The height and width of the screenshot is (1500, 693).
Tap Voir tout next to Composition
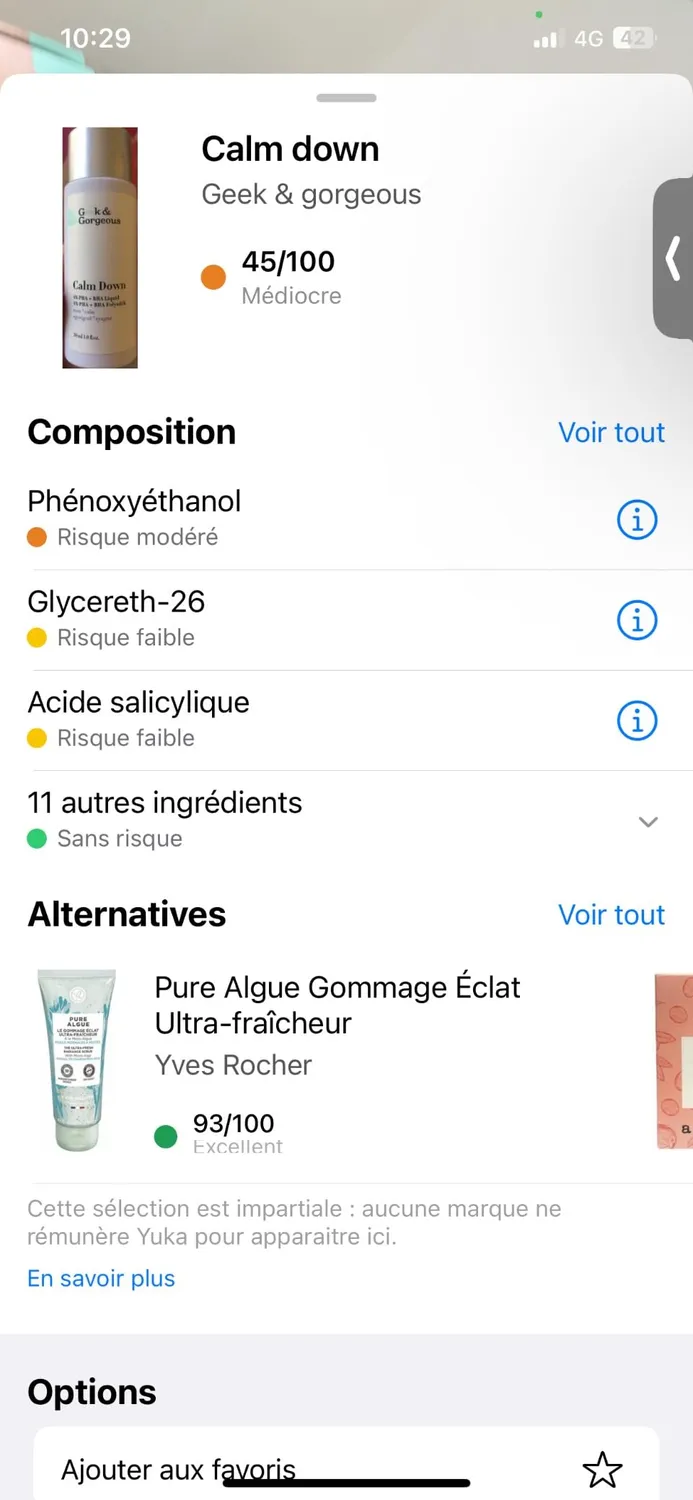click(x=611, y=432)
